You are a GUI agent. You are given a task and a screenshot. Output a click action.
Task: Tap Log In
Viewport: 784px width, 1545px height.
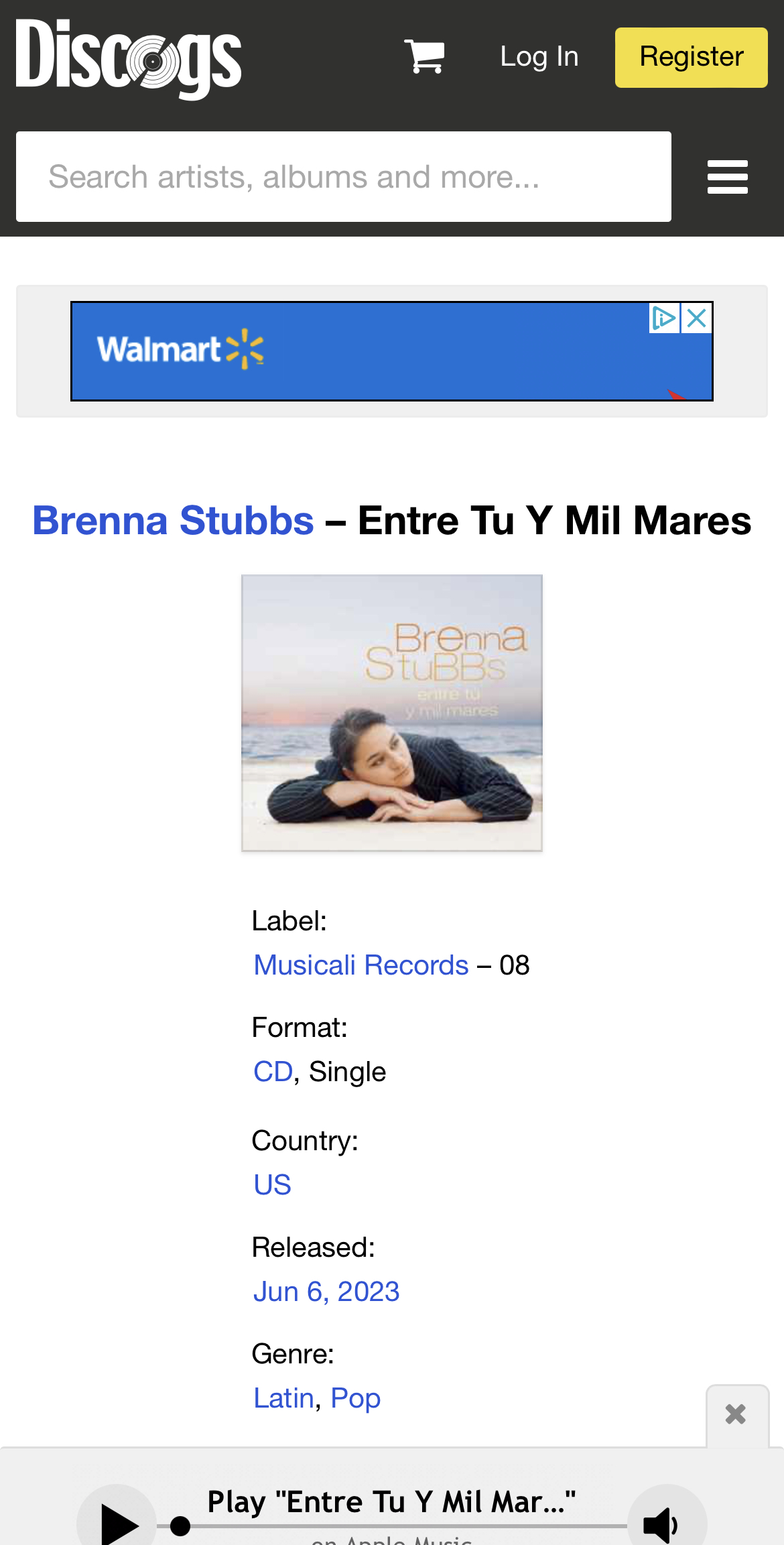coord(539,57)
